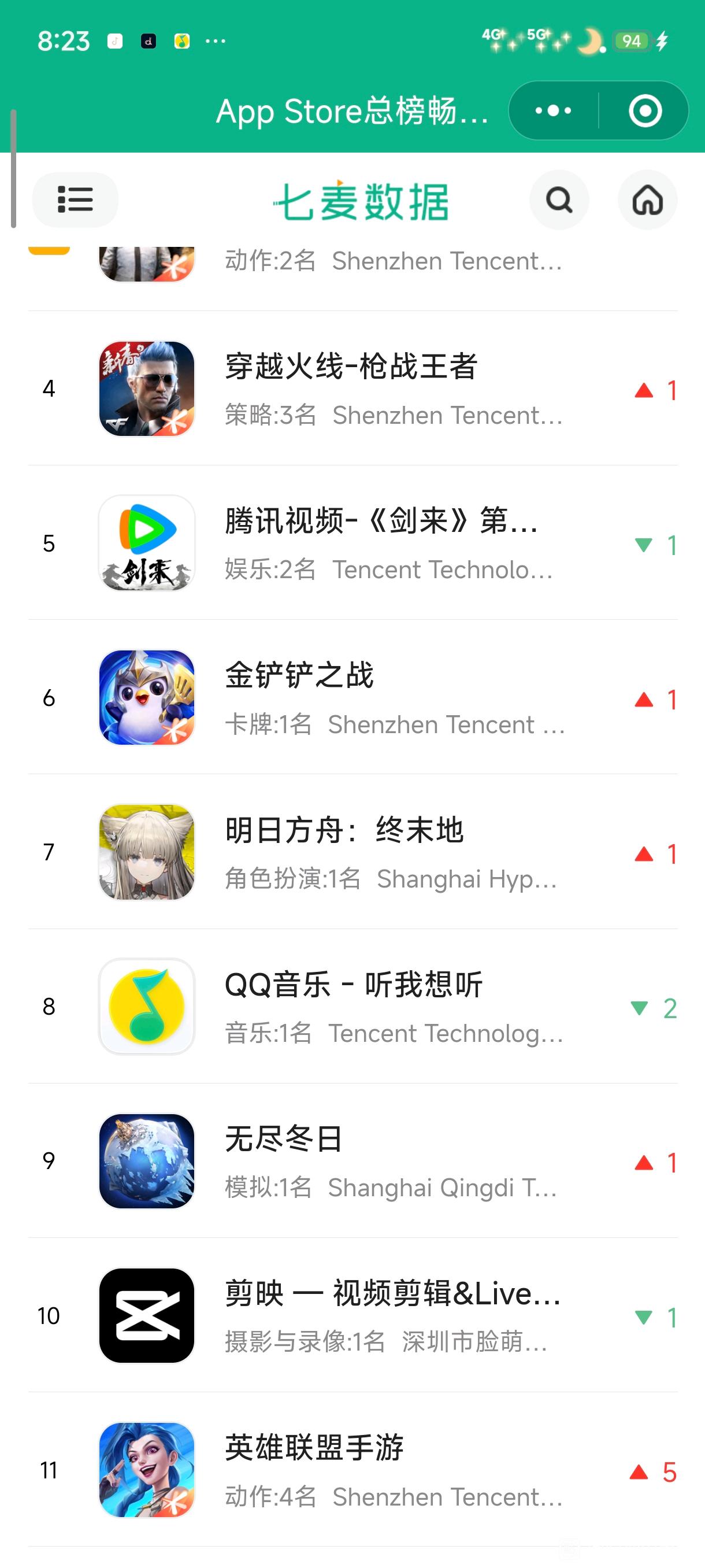Viewport: 705px width, 1568px height.
Task: Open the search icon
Action: pyautogui.click(x=558, y=199)
